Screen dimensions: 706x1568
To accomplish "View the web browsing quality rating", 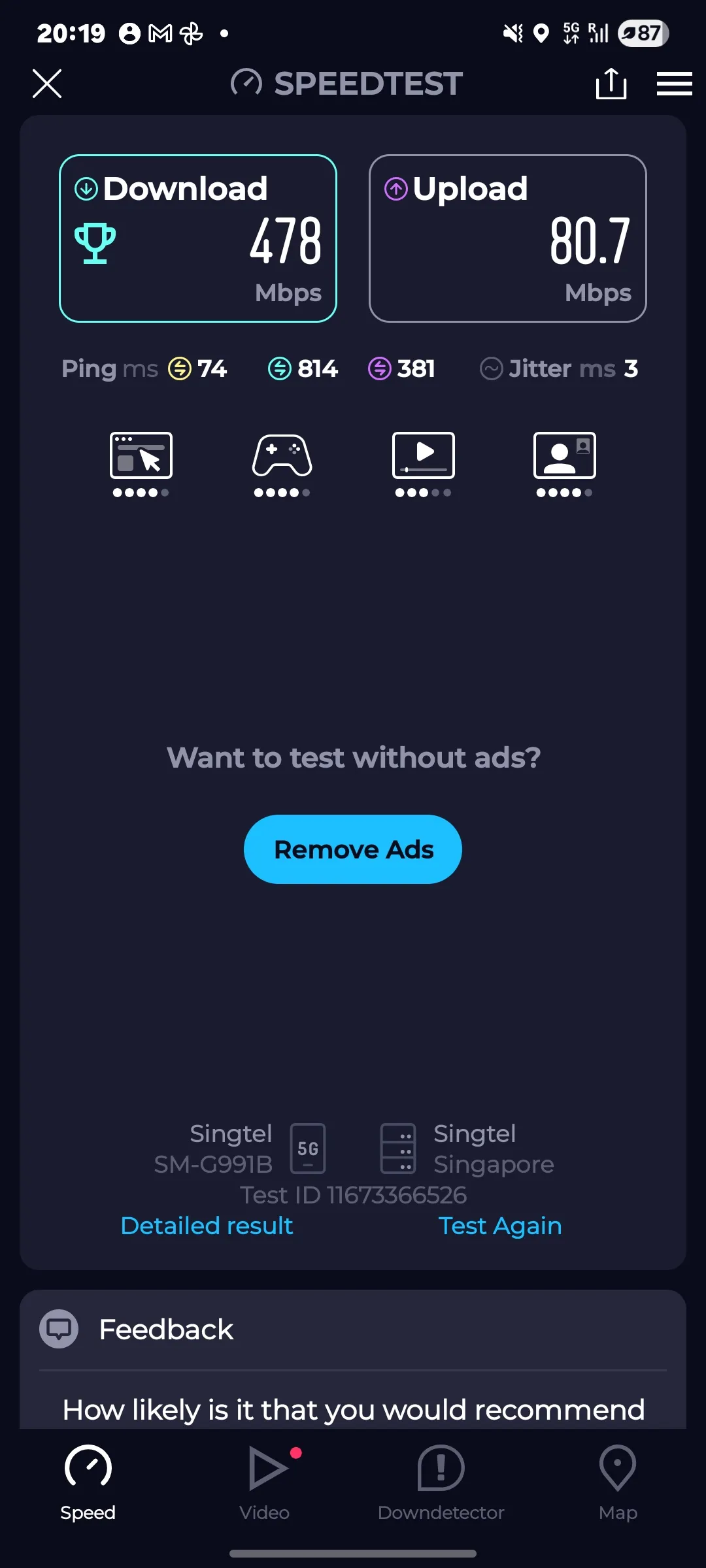I will coord(141,465).
